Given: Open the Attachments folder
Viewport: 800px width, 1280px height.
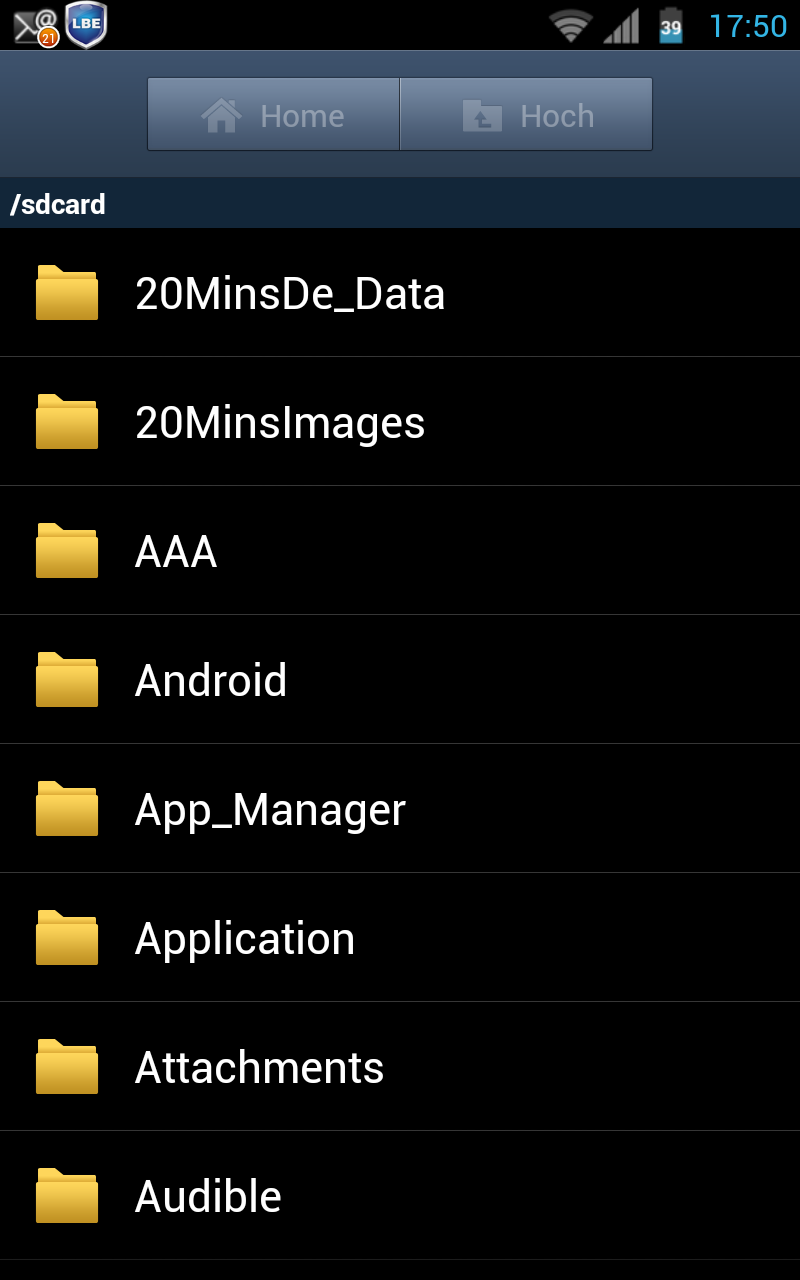Looking at the screenshot, I should (400, 1067).
